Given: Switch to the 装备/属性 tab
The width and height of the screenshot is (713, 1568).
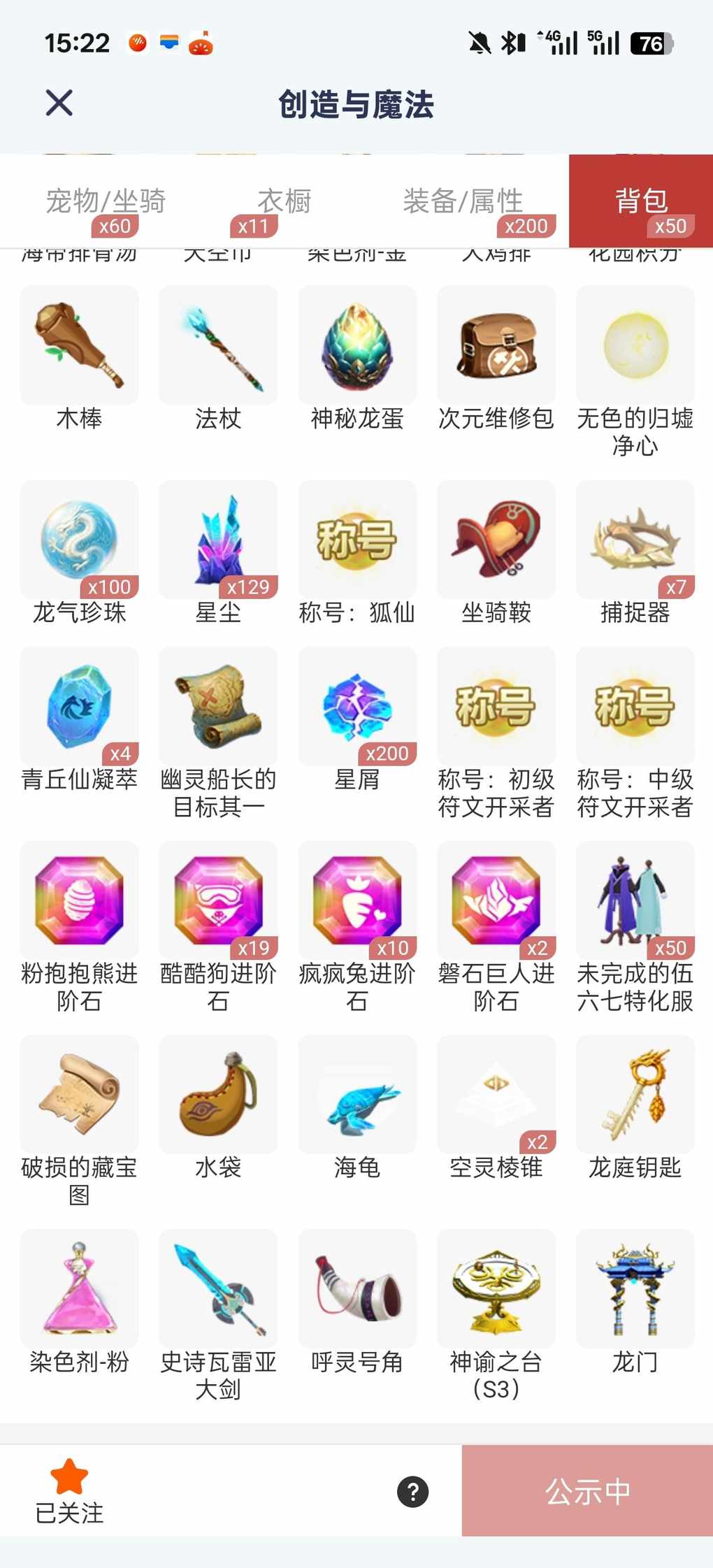Looking at the screenshot, I should pyautogui.click(x=463, y=201).
